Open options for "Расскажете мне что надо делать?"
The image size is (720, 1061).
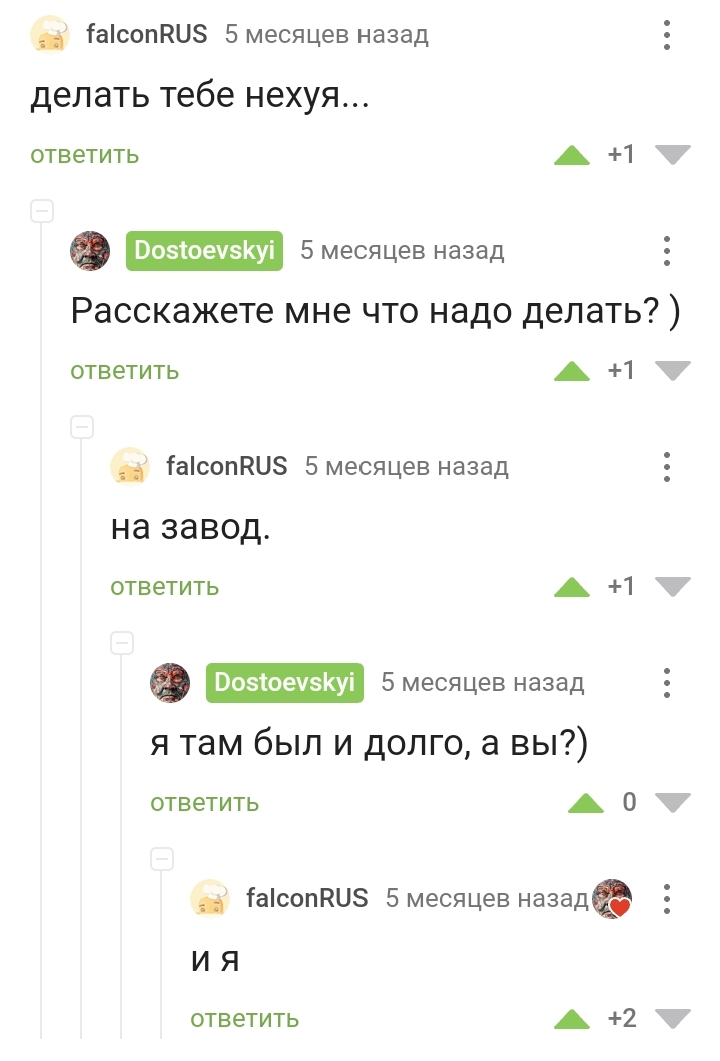point(667,251)
